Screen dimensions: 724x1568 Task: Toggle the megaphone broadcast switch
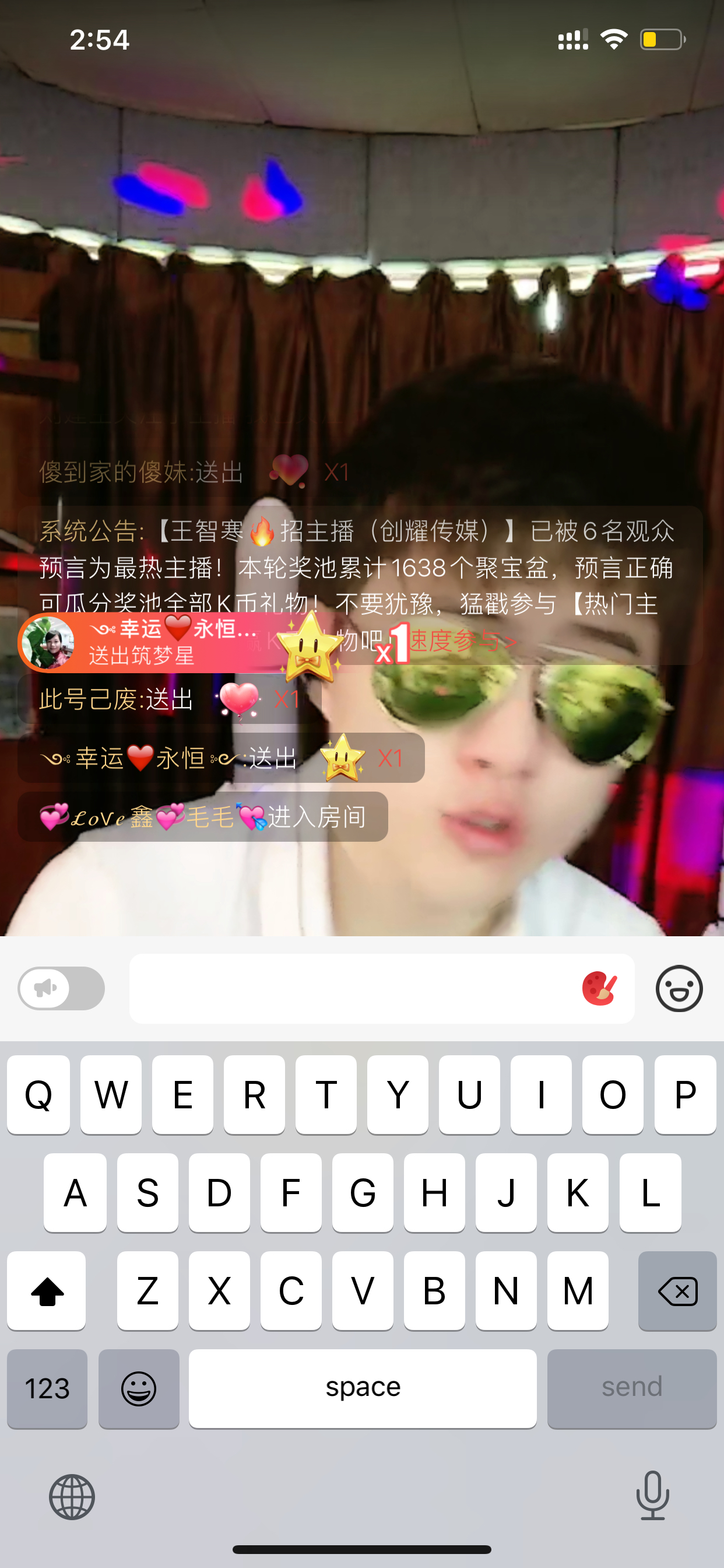click(x=61, y=989)
